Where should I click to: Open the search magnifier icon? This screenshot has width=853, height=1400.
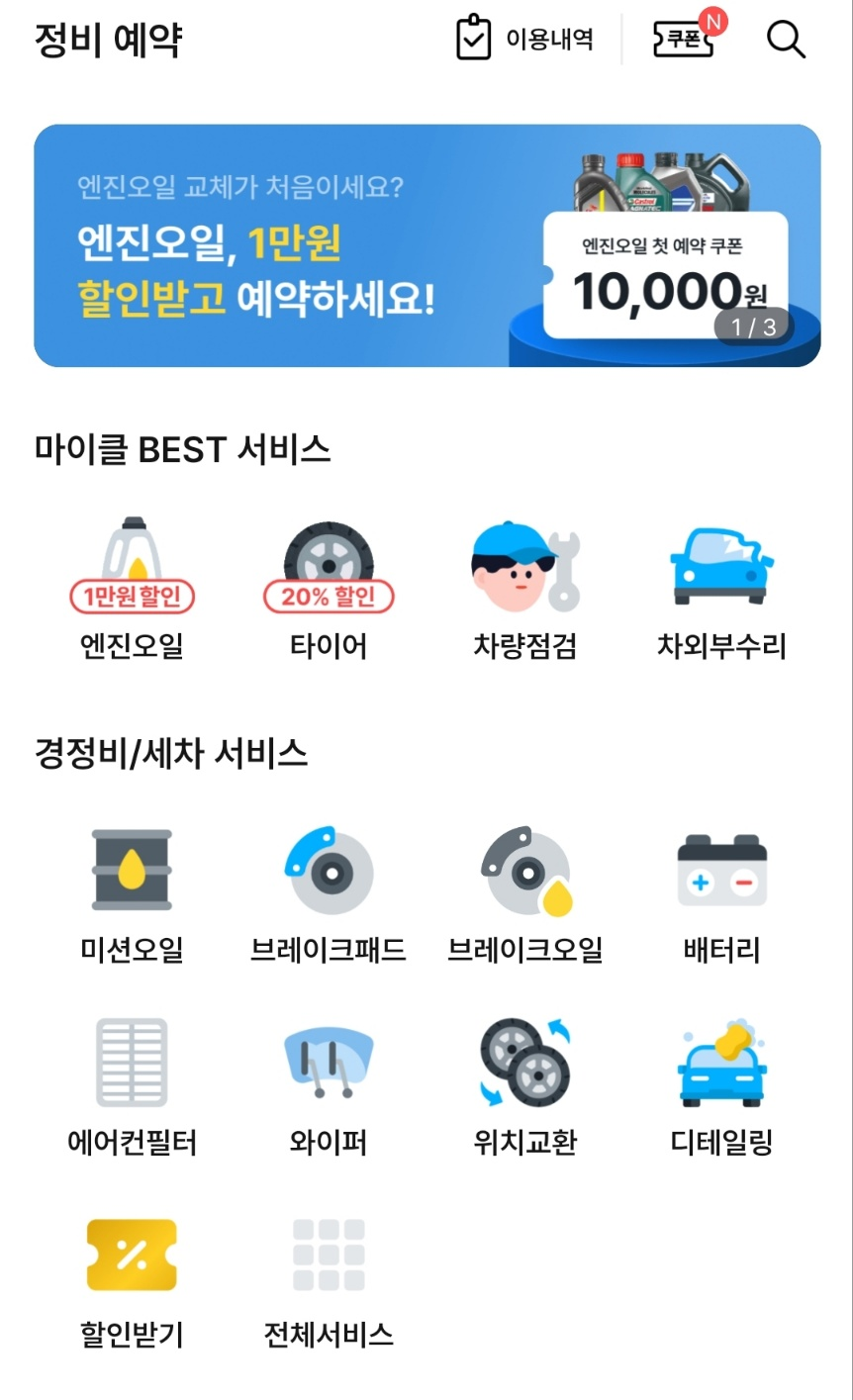click(x=785, y=40)
